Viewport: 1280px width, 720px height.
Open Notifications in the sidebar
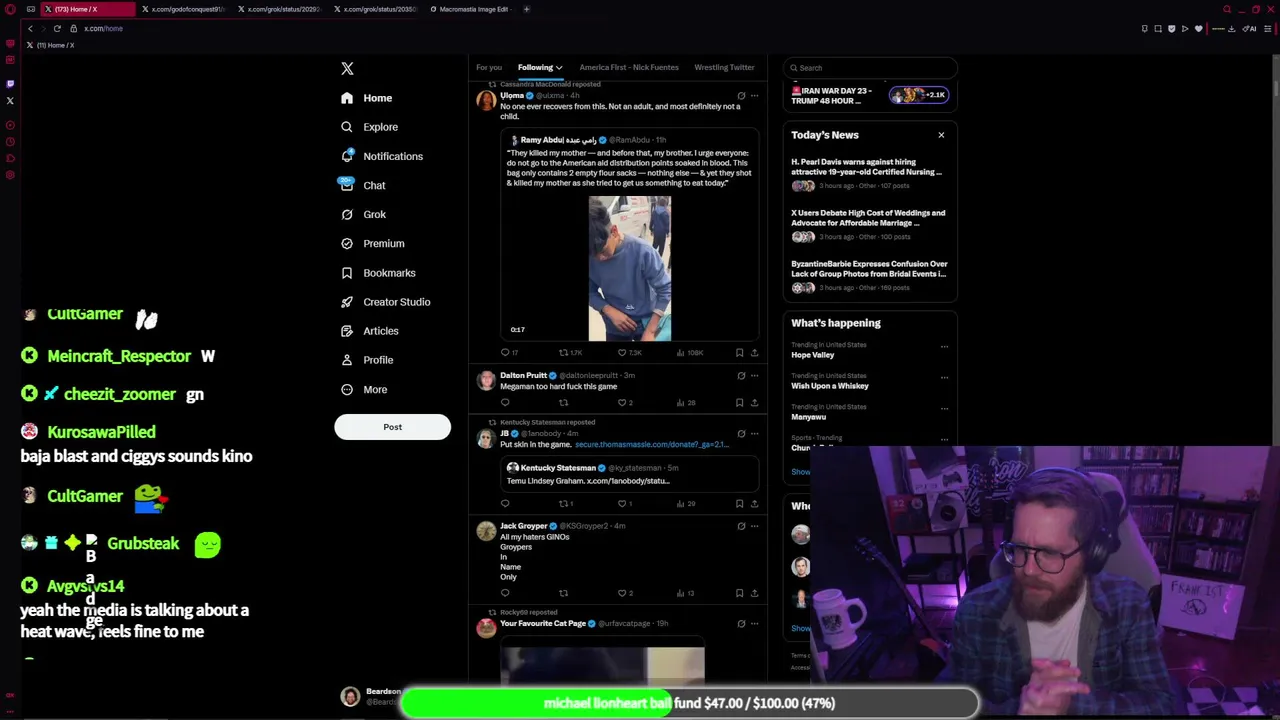[392, 156]
